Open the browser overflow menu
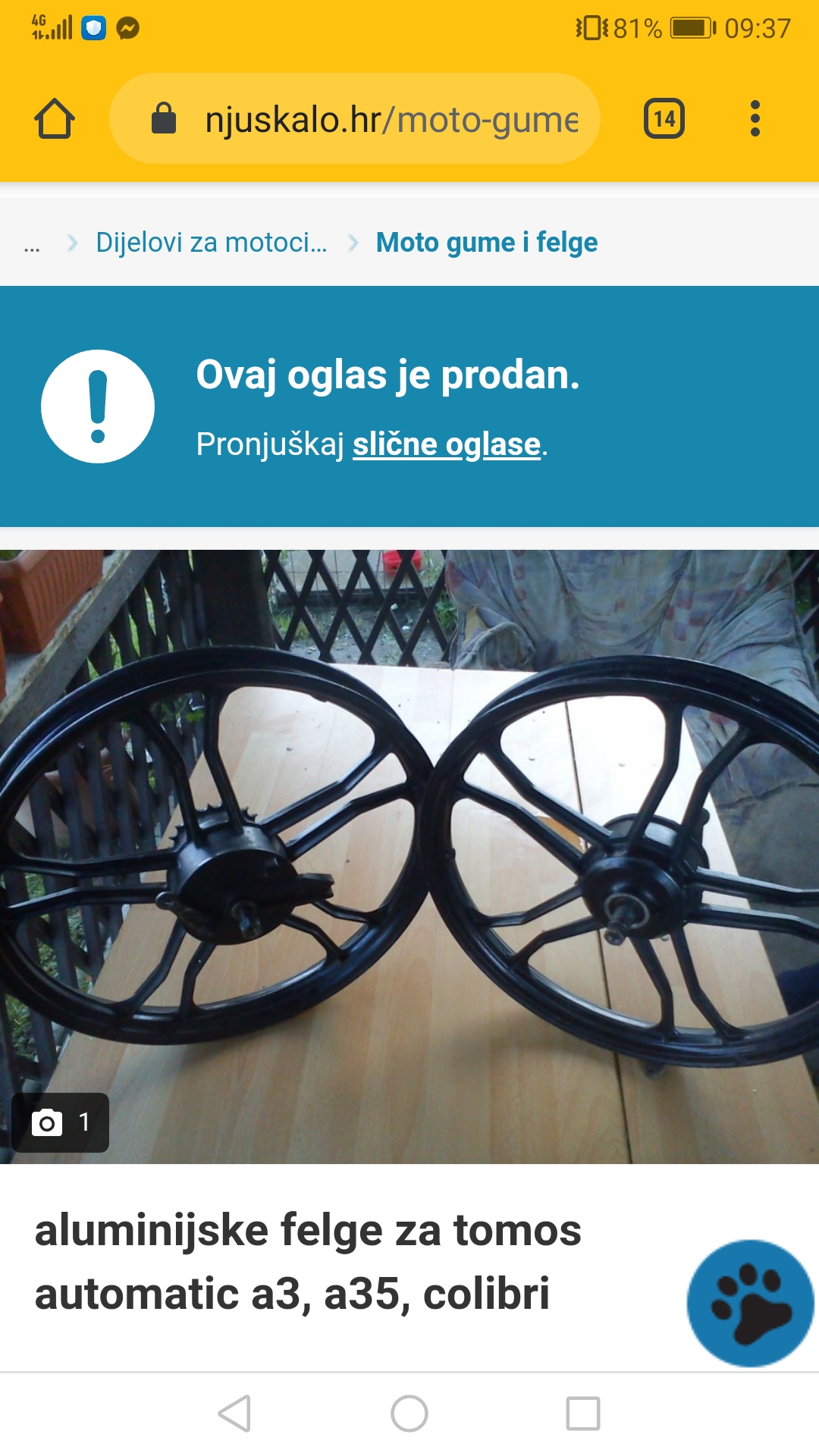This screenshot has height=1456, width=819. click(x=755, y=119)
